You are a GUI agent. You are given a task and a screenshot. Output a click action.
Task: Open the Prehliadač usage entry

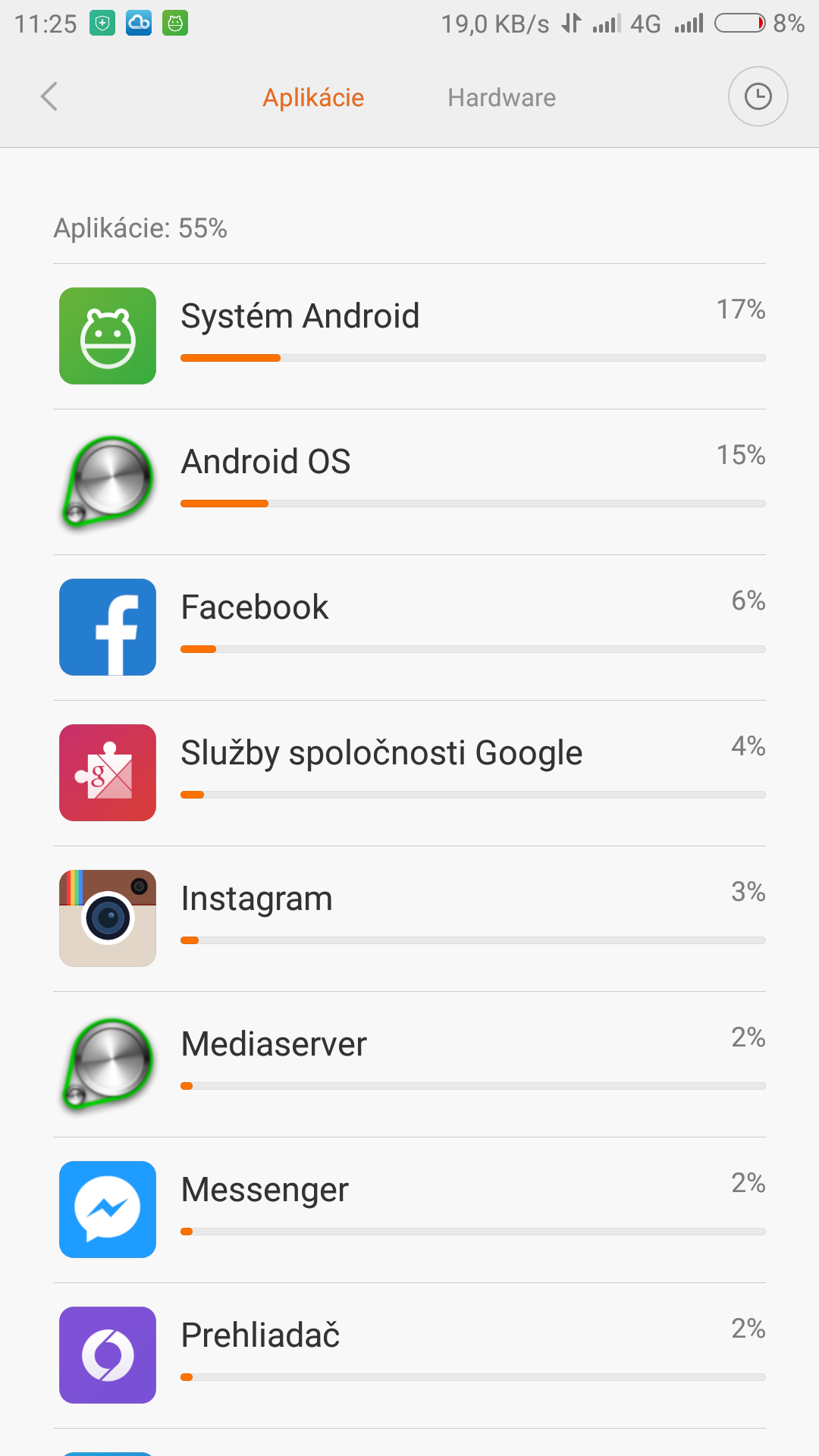pos(409,1355)
